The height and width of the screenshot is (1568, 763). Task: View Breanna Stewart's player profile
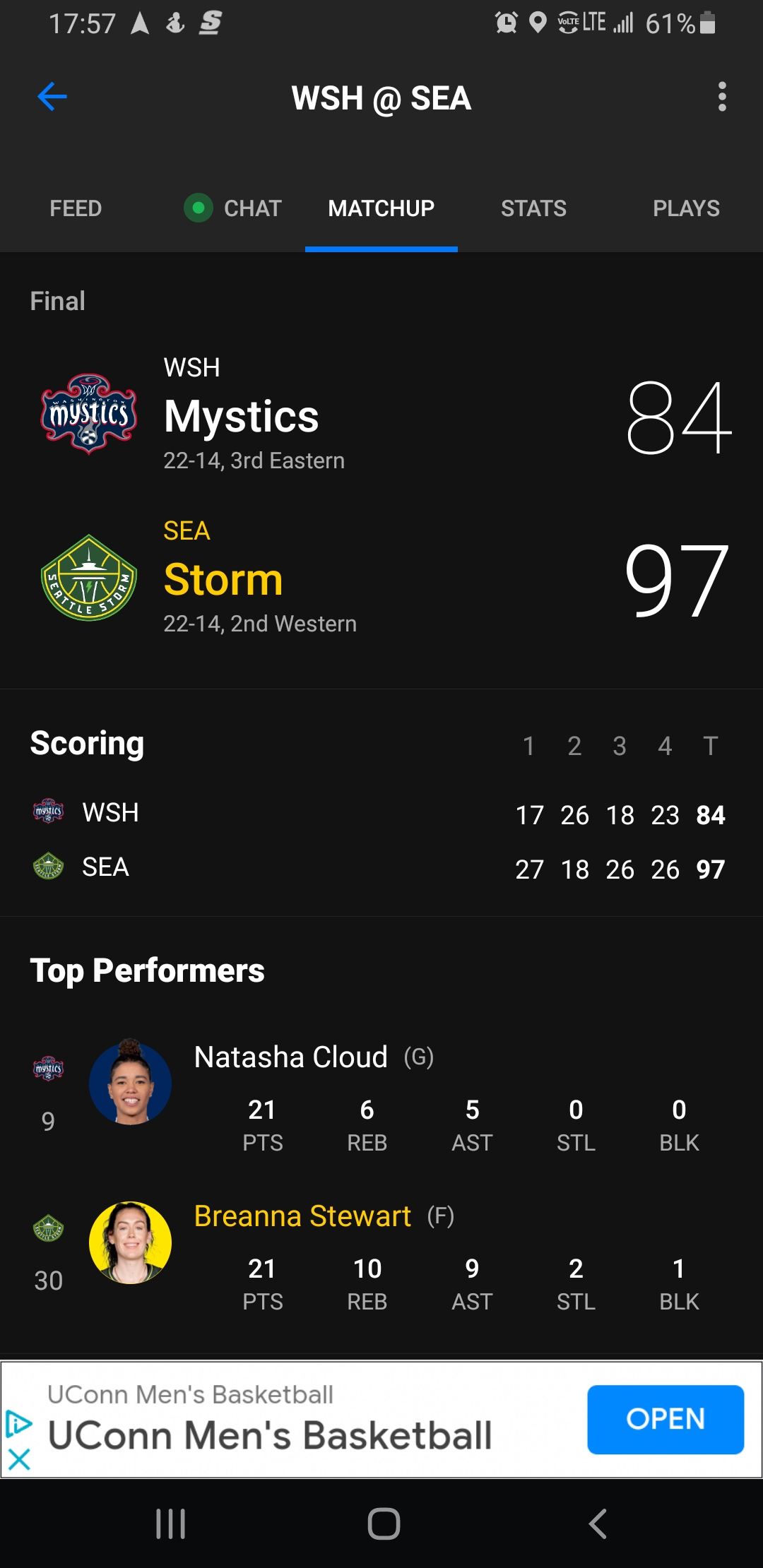pos(302,1216)
